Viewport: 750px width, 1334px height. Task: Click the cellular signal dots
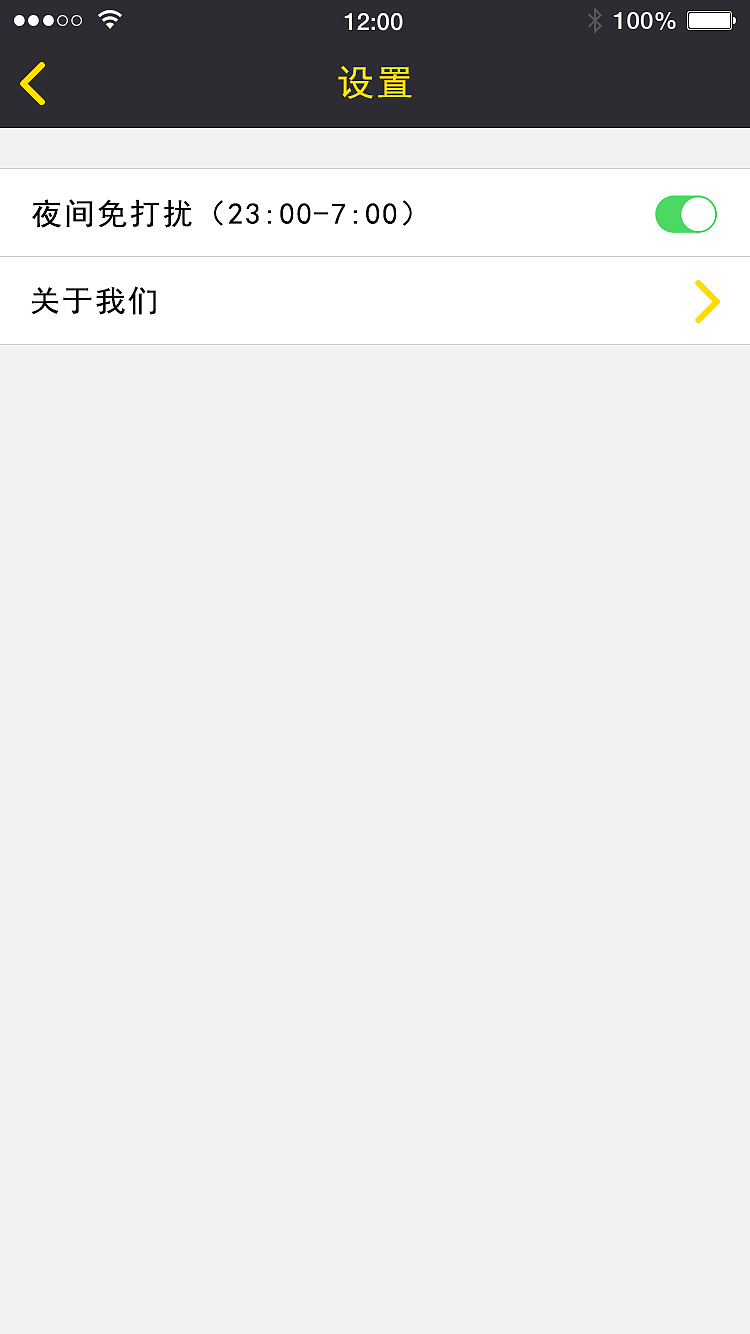[x=47, y=19]
